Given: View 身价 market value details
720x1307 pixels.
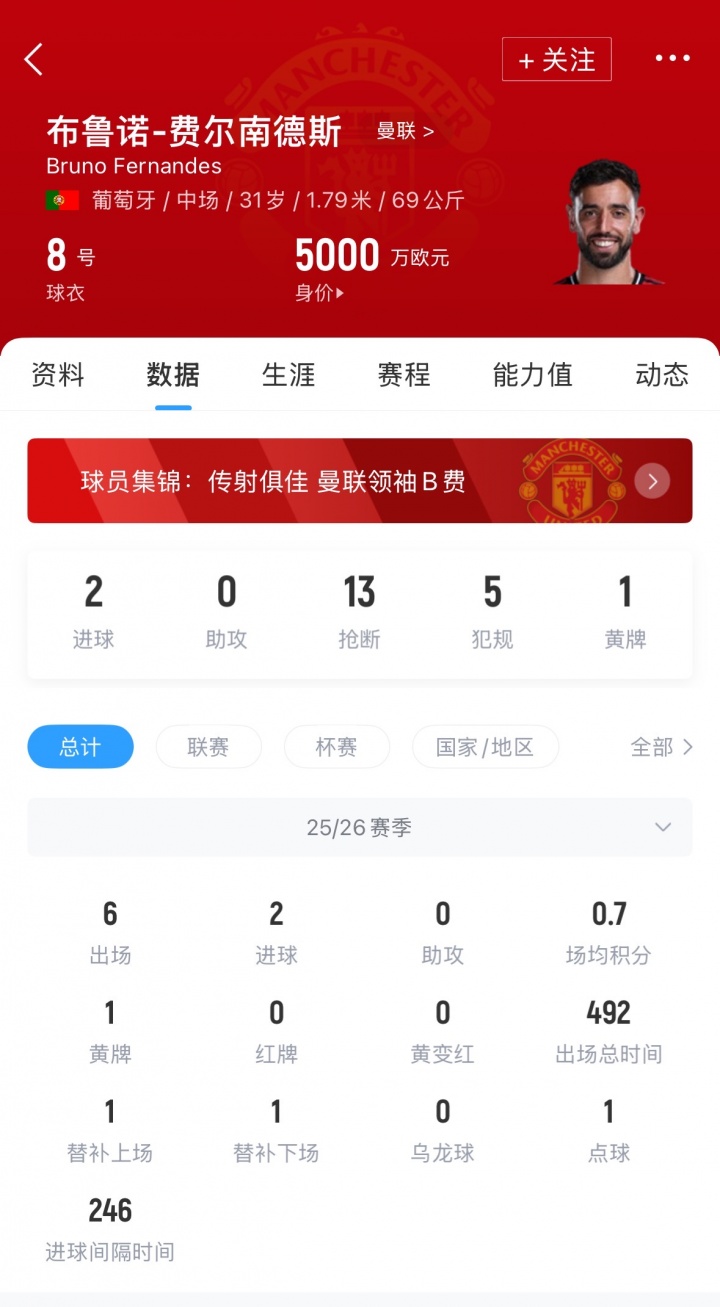Looking at the screenshot, I should (320, 294).
